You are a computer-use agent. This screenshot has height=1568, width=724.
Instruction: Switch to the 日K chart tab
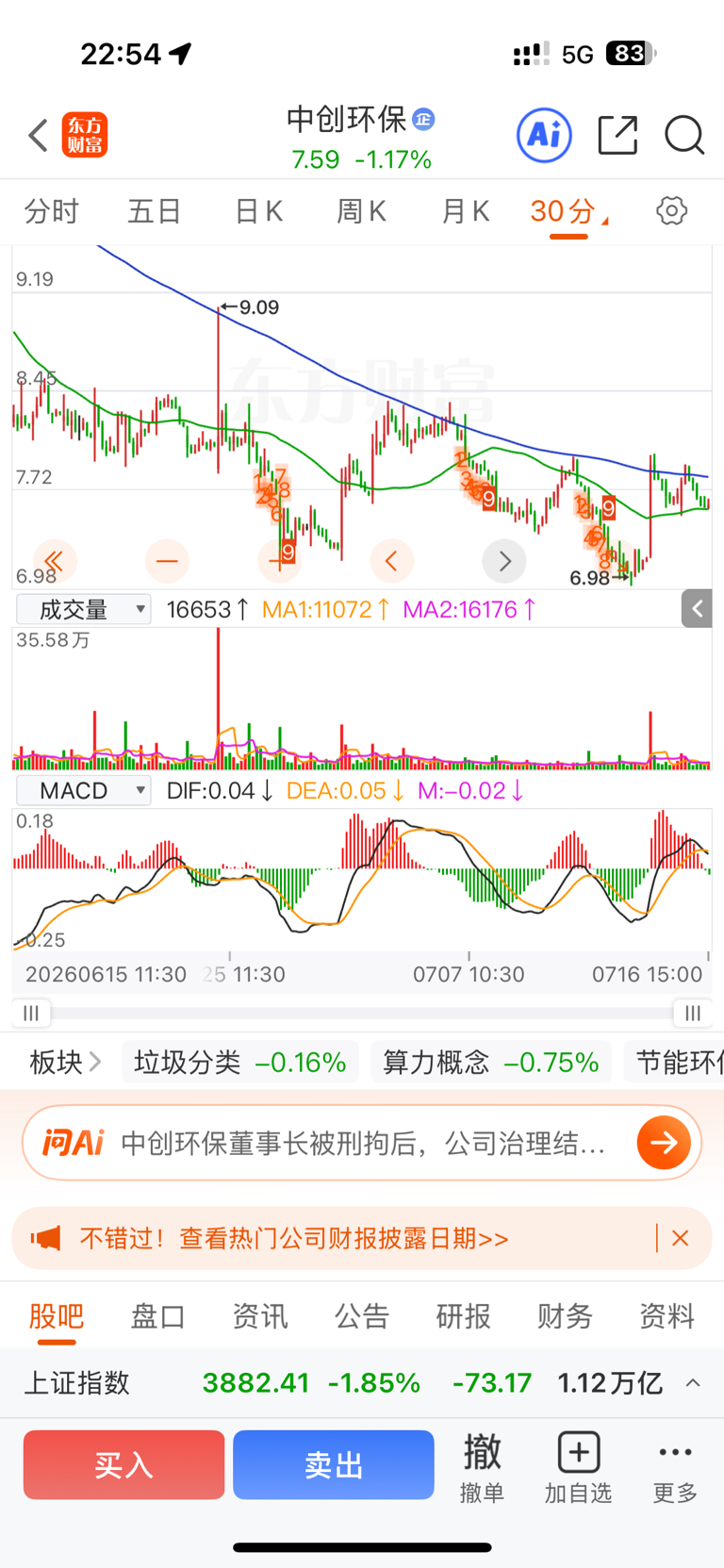[x=259, y=211]
